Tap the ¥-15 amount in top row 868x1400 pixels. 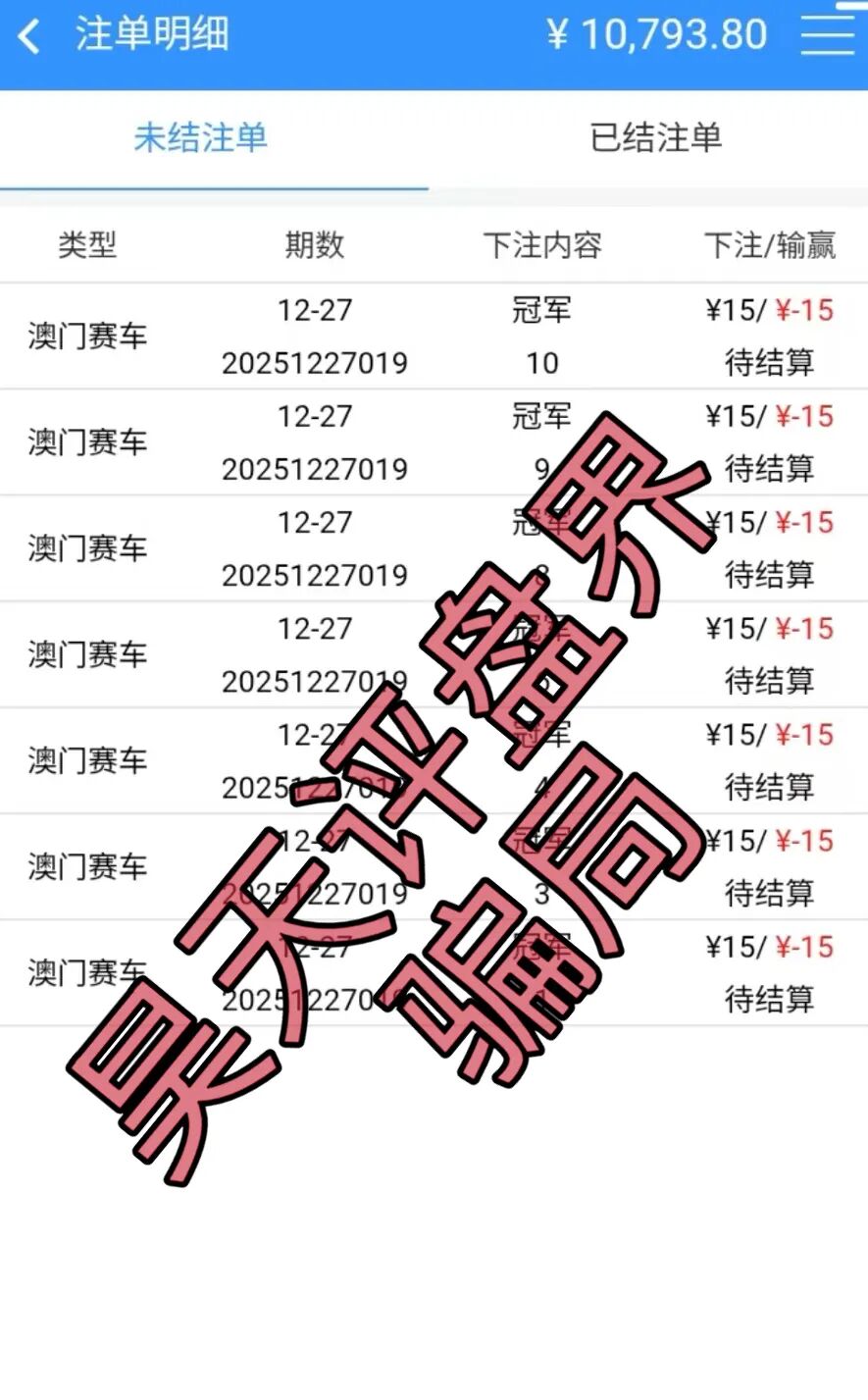point(804,310)
